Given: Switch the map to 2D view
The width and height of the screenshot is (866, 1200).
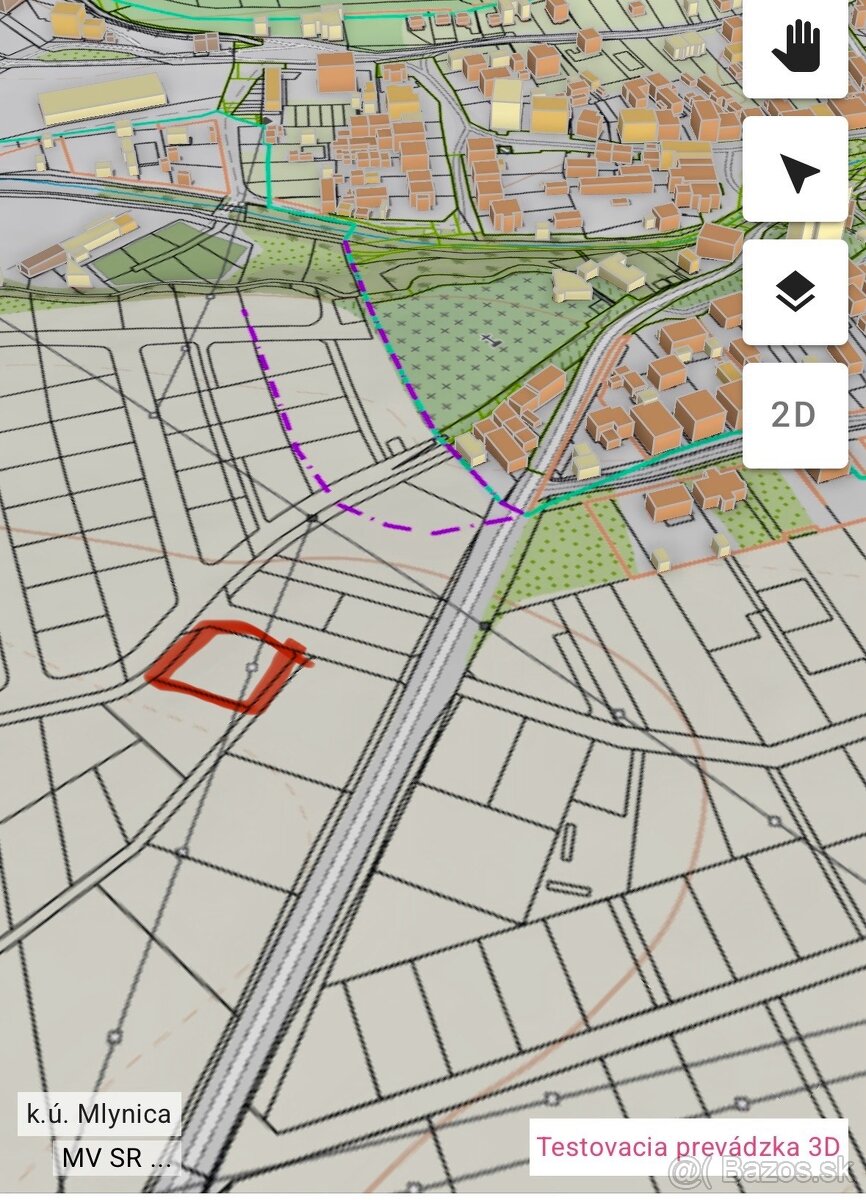Looking at the screenshot, I should [795, 414].
